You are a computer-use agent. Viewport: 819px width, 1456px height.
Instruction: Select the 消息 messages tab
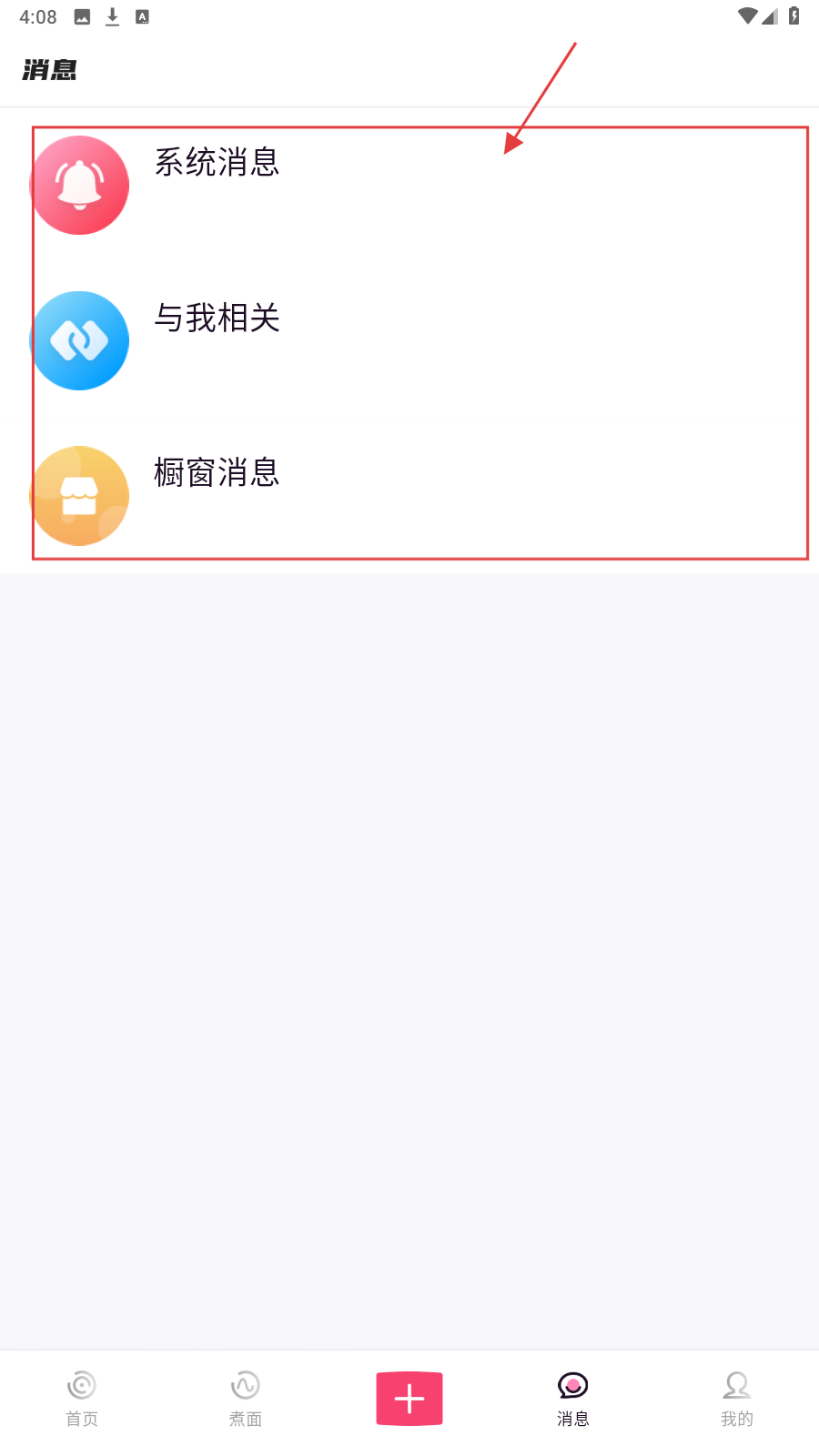pos(573,1399)
